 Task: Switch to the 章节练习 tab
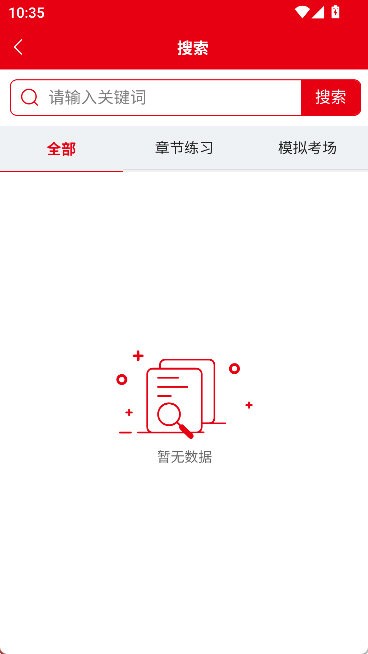click(184, 148)
